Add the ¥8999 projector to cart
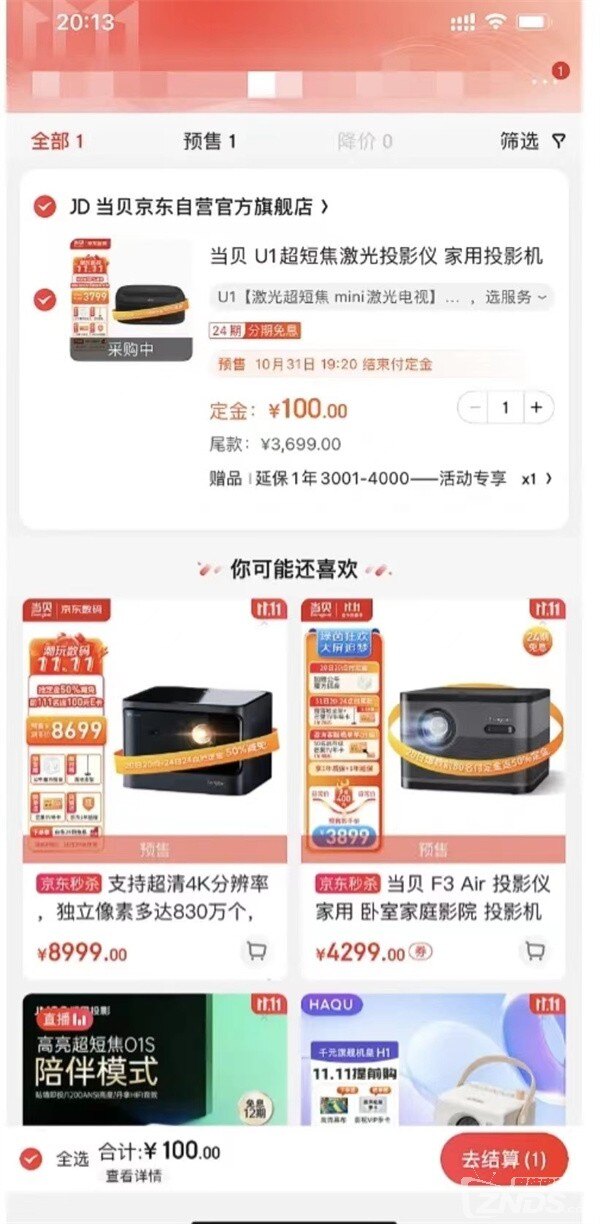This screenshot has height=1224, width=600. point(256,951)
